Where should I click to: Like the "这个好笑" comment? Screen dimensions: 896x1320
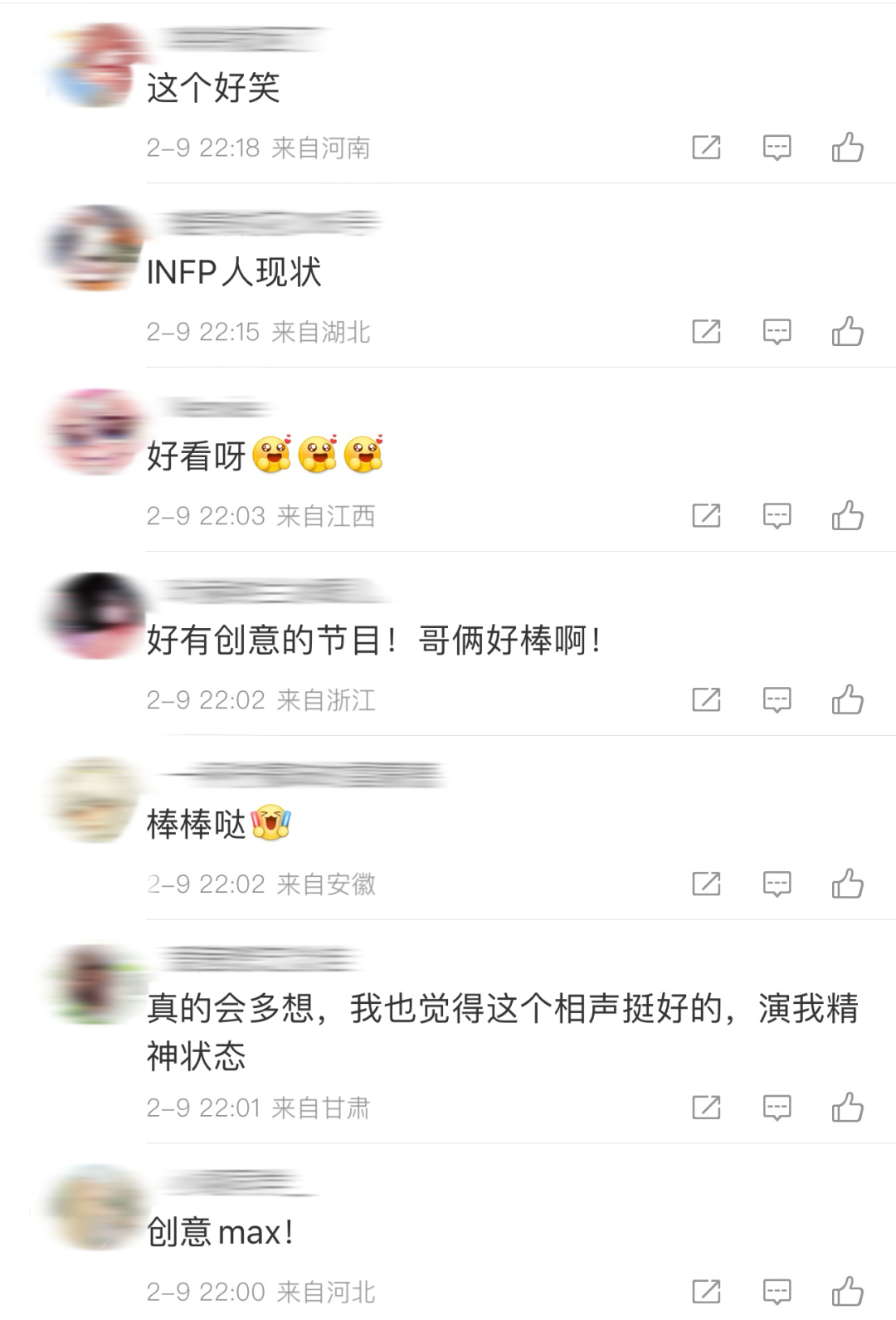point(848,148)
